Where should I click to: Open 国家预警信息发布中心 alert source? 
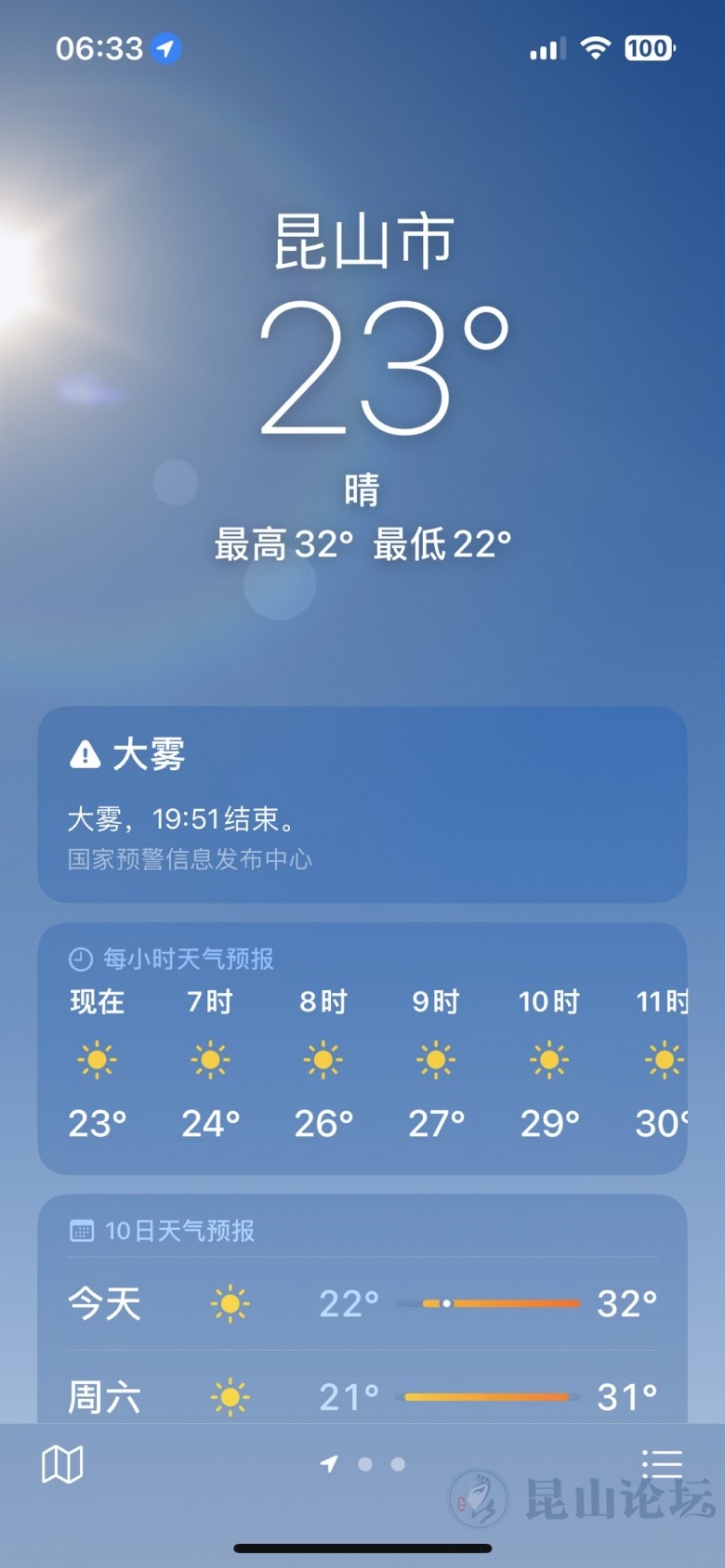190,860
